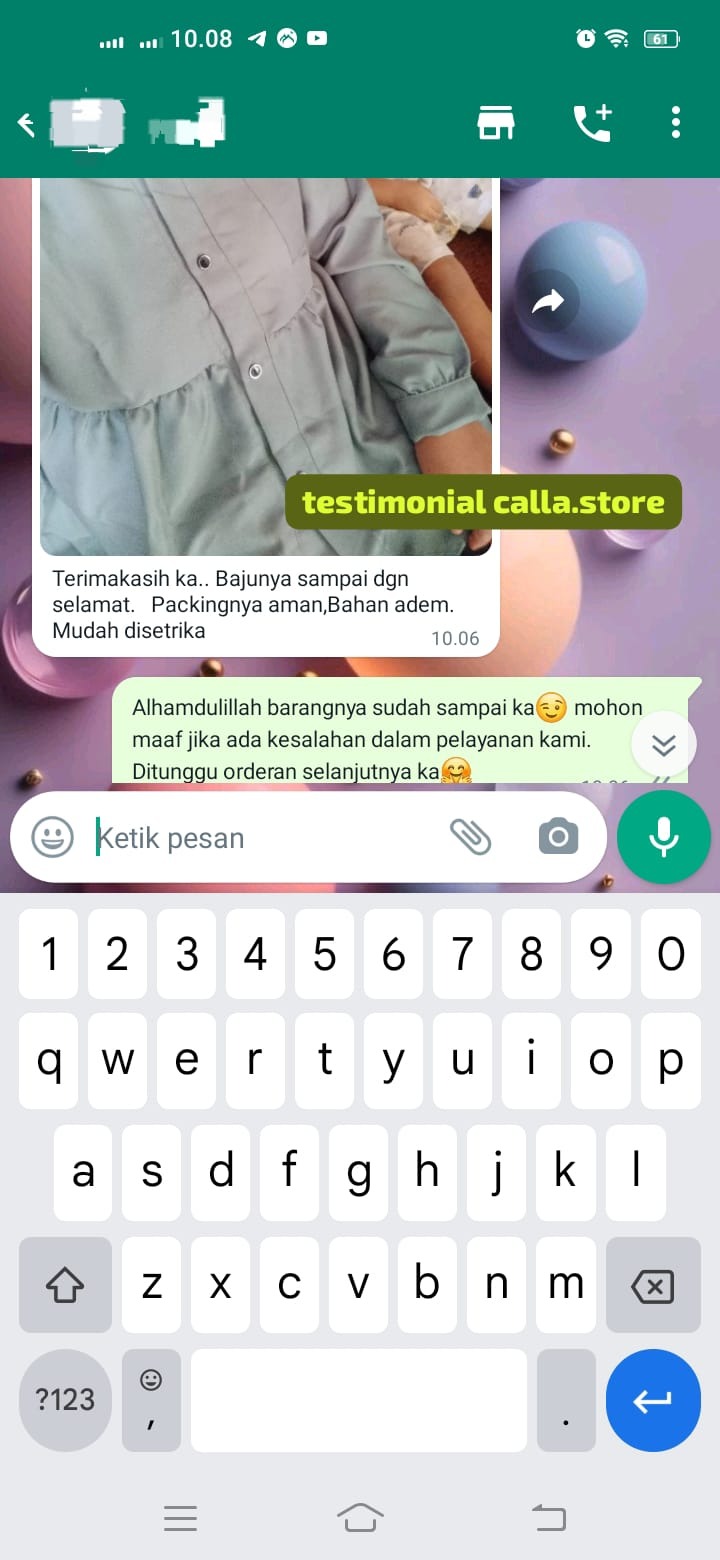Go back from this chat
720x1560 pixels.
pyautogui.click(x=27, y=124)
